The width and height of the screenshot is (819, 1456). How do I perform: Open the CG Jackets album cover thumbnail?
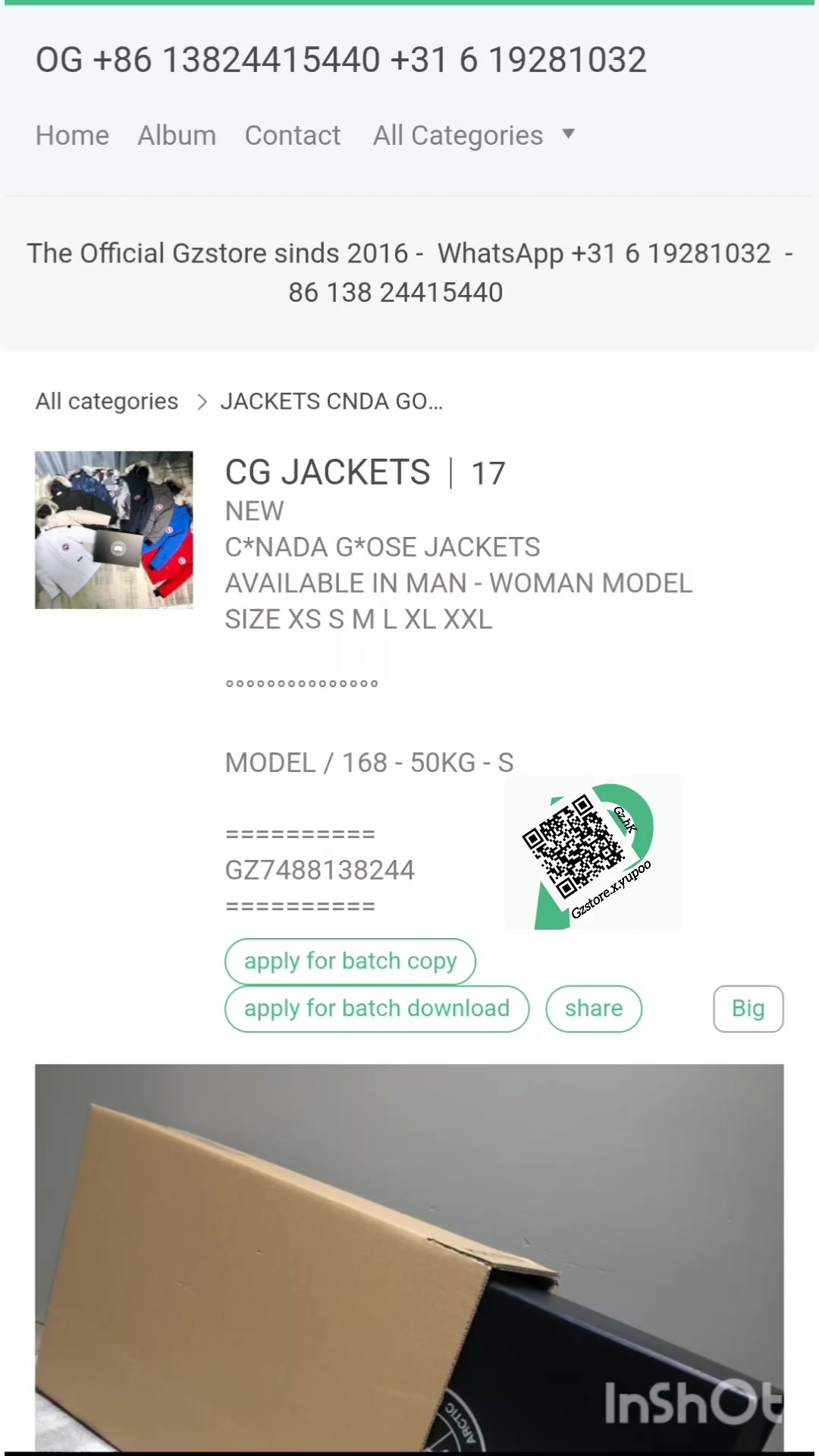point(114,530)
